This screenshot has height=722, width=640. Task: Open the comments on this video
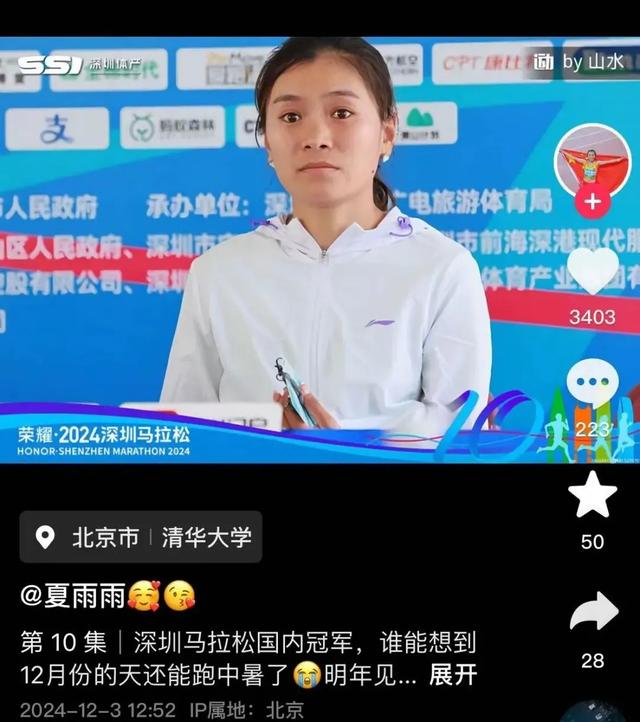click(x=593, y=384)
